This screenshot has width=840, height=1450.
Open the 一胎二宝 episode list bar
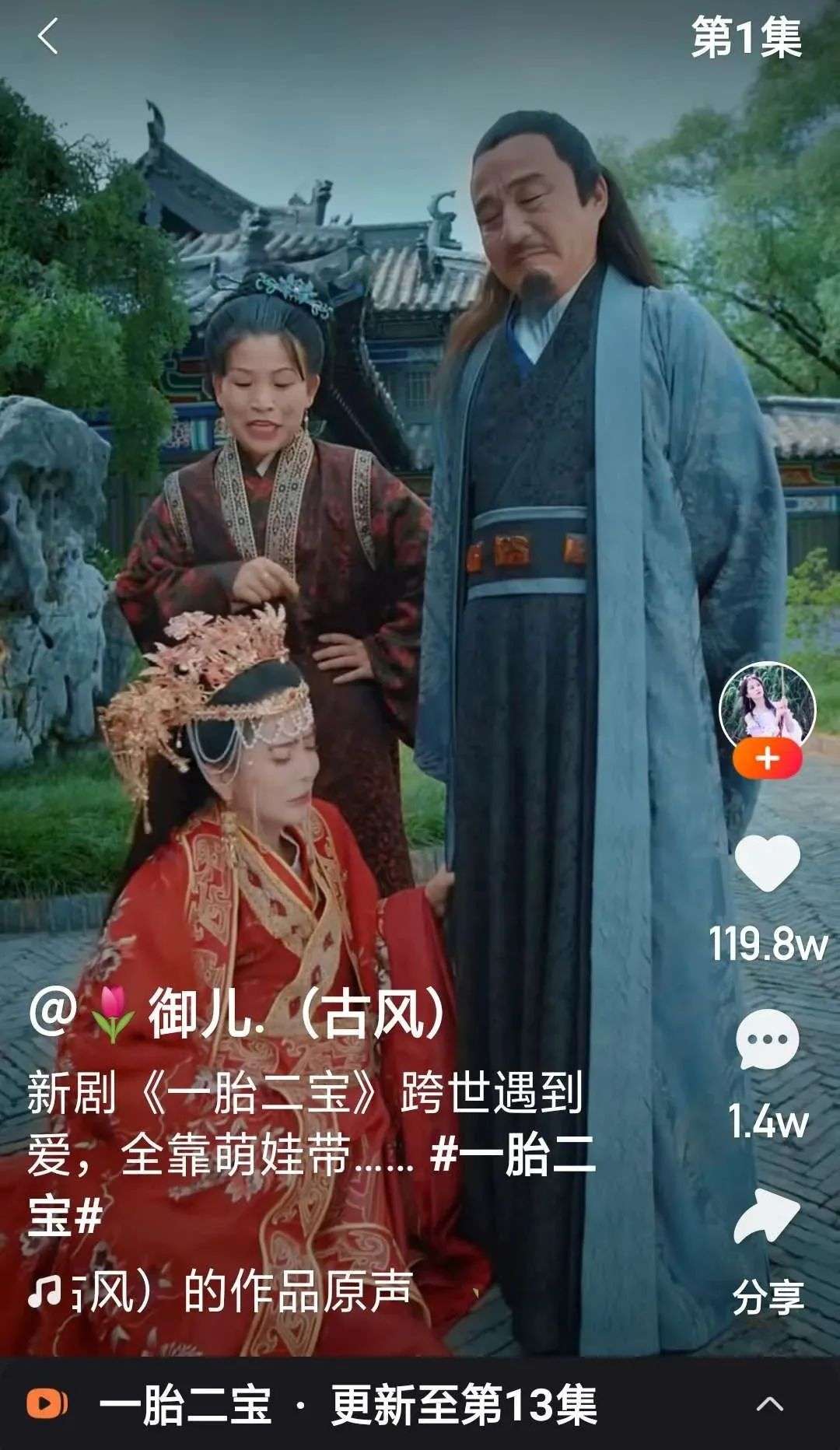pos(350,1405)
